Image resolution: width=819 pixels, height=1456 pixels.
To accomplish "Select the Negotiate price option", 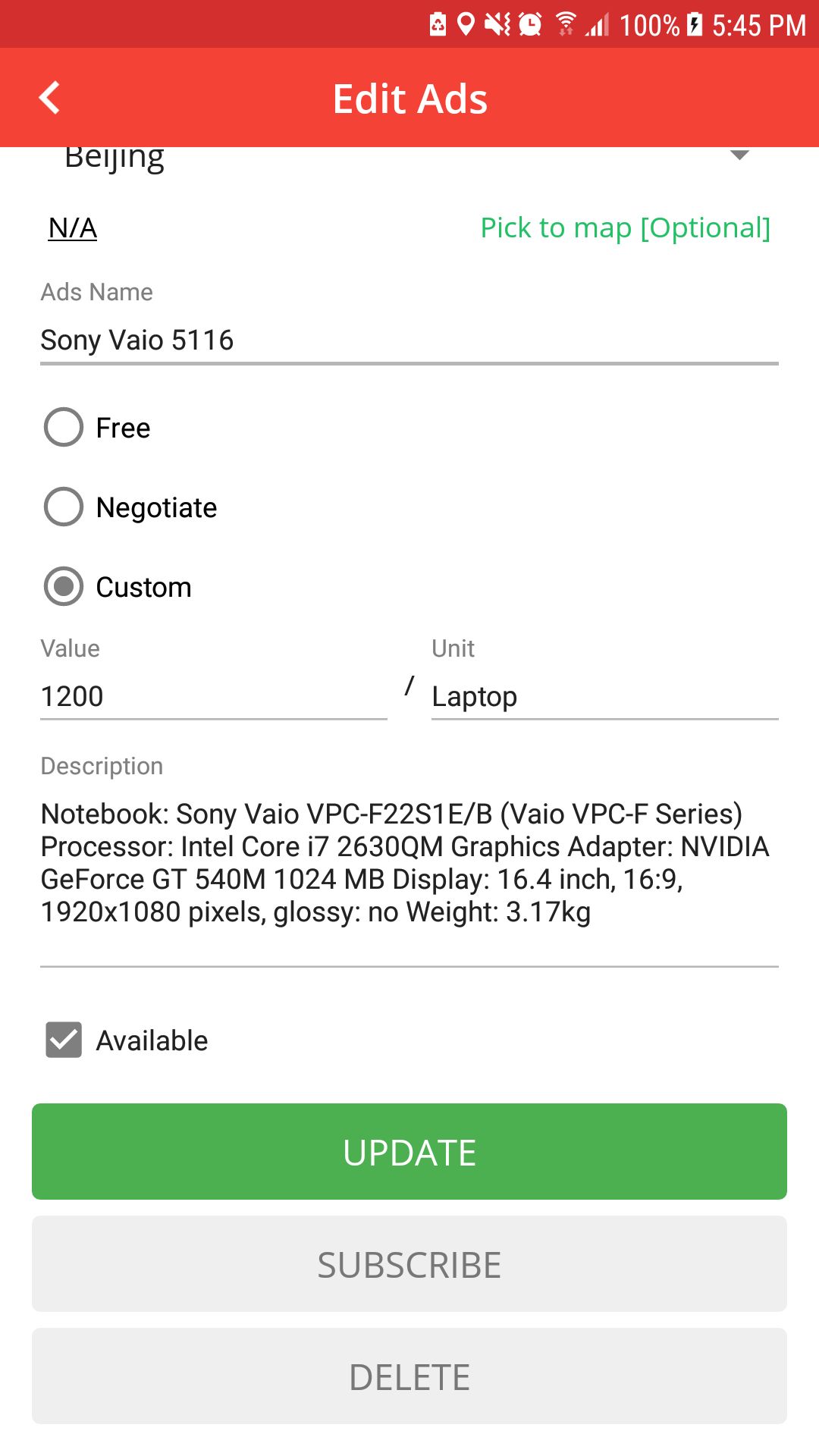I will (64, 507).
